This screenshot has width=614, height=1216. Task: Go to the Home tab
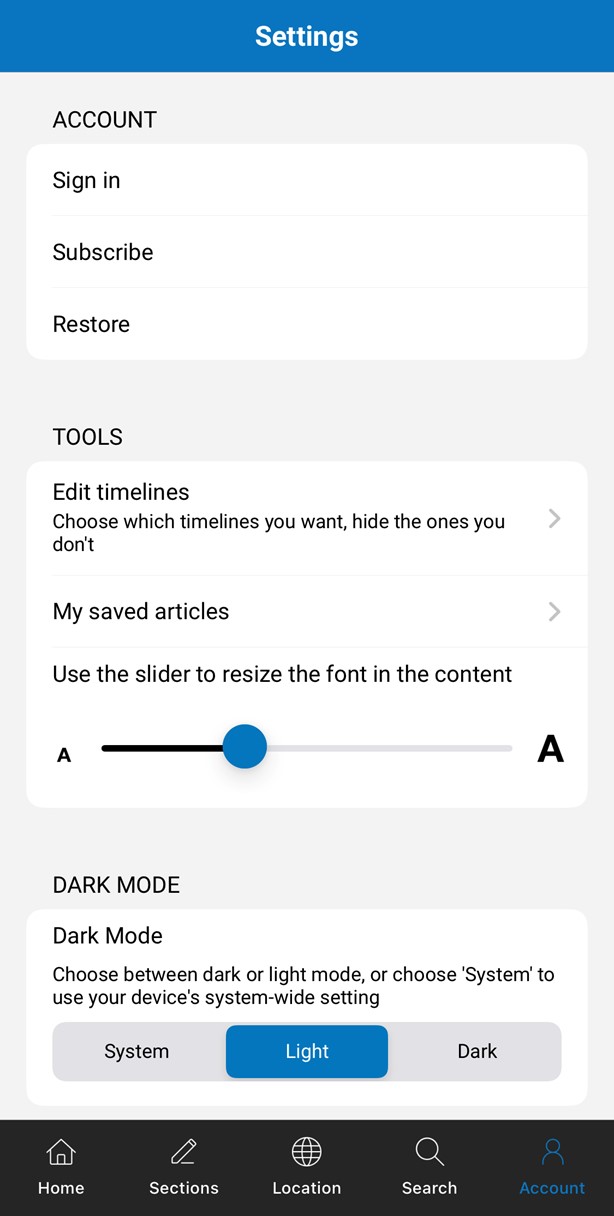pos(61,1167)
